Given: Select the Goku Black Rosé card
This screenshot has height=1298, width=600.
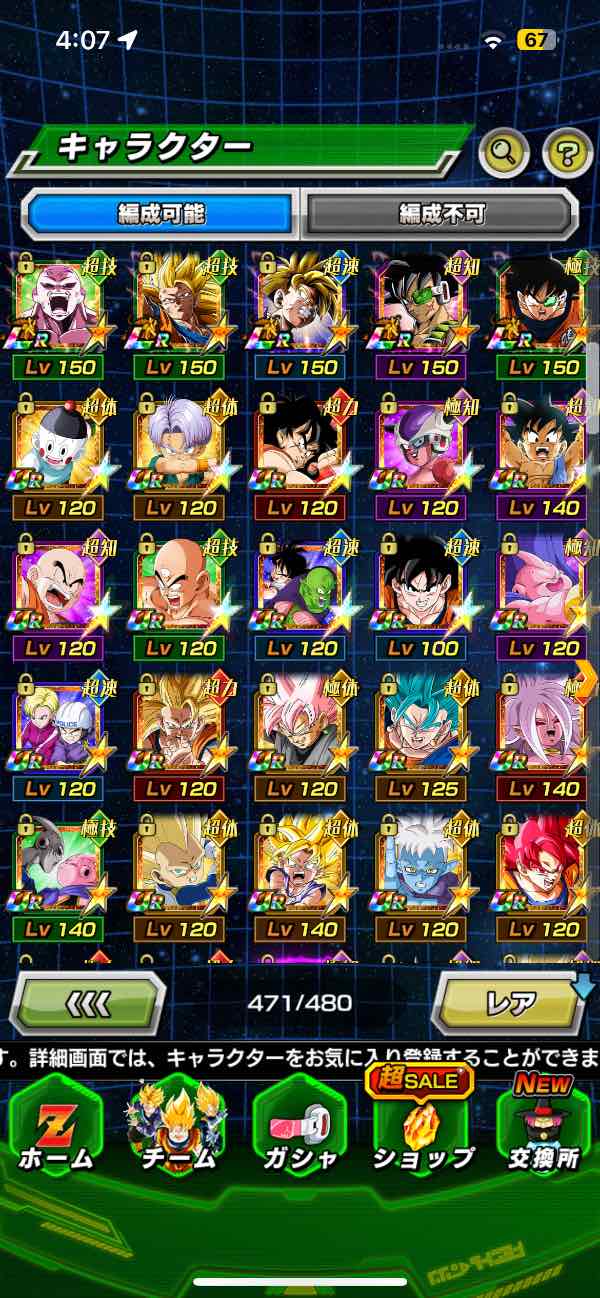Looking at the screenshot, I should point(301,728).
